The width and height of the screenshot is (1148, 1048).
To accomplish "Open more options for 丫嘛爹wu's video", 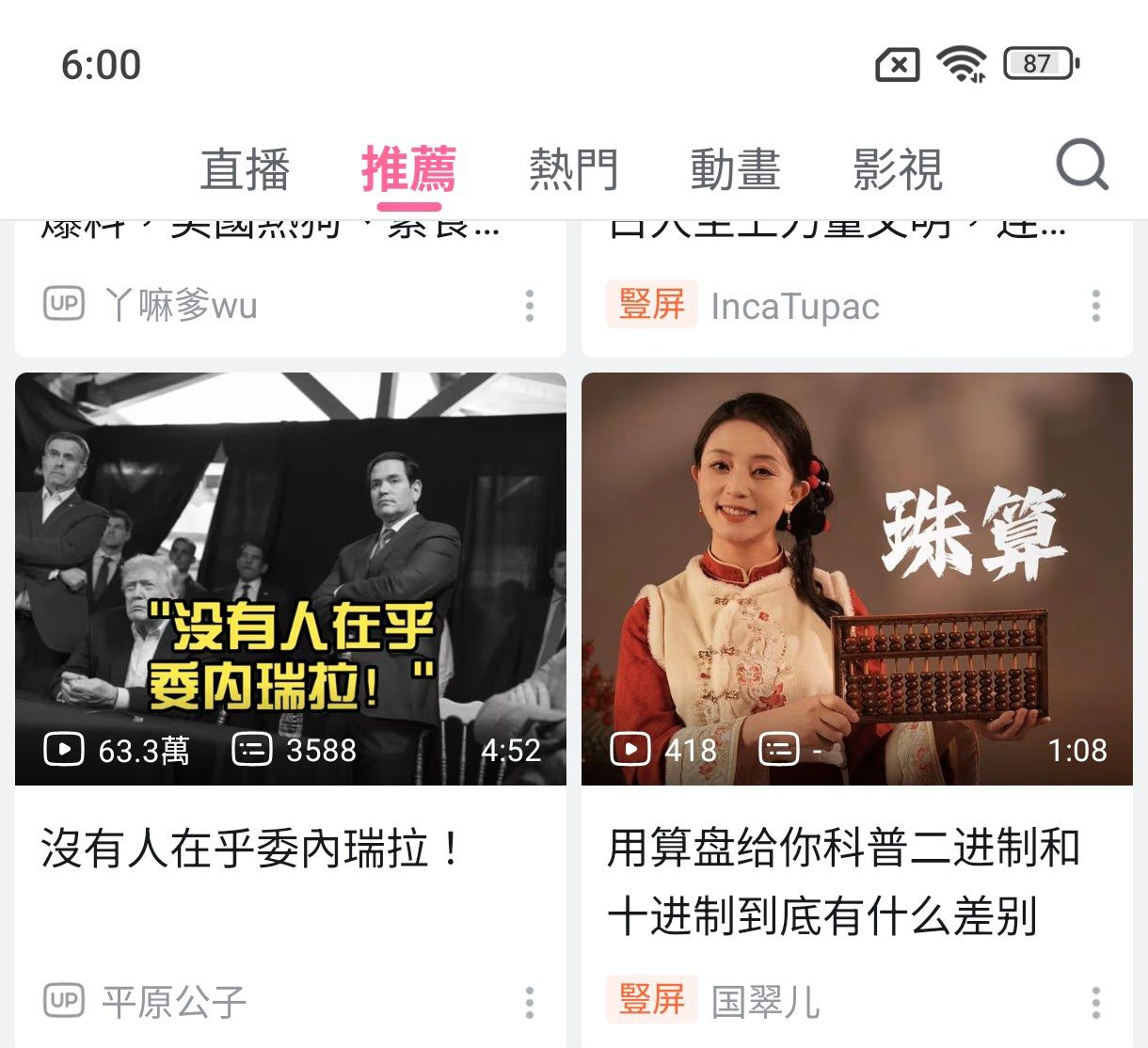I will point(530,306).
